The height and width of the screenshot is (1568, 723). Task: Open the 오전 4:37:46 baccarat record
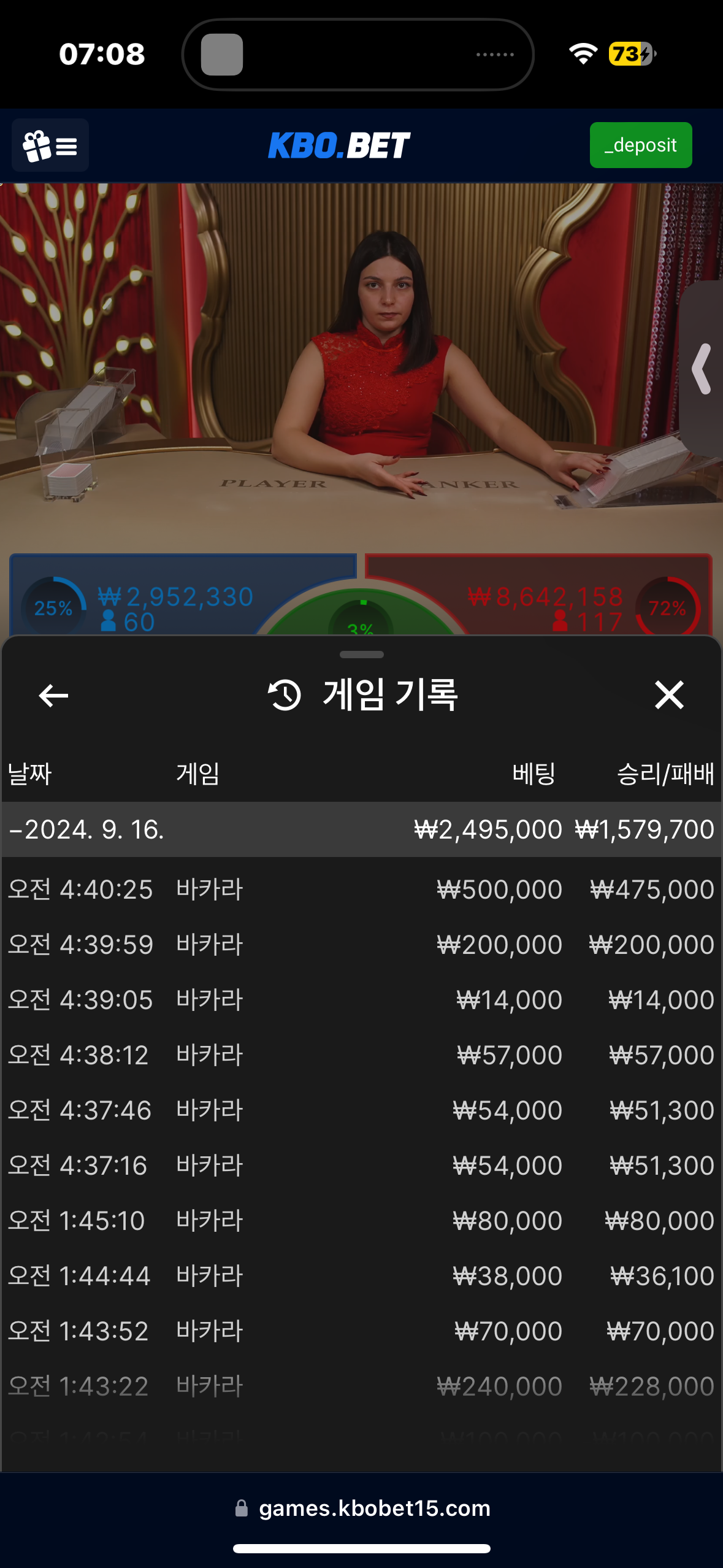pos(361,1110)
